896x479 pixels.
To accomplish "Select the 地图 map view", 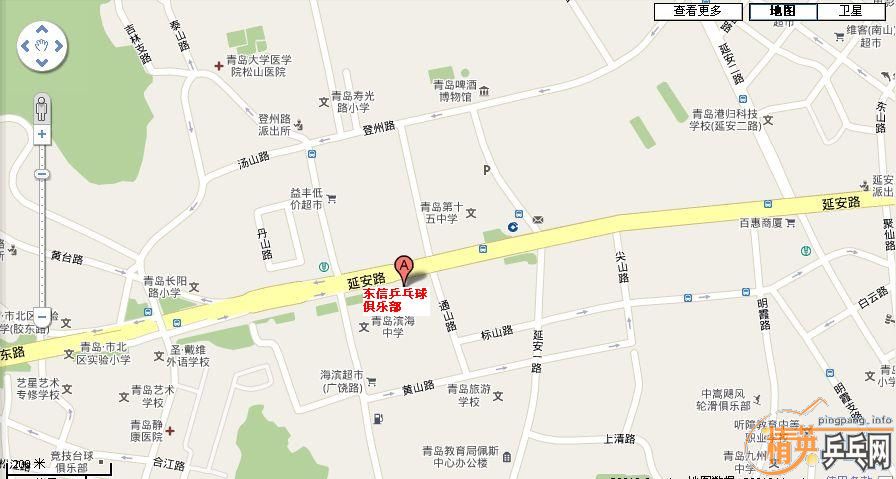I will pyautogui.click(x=783, y=11).
